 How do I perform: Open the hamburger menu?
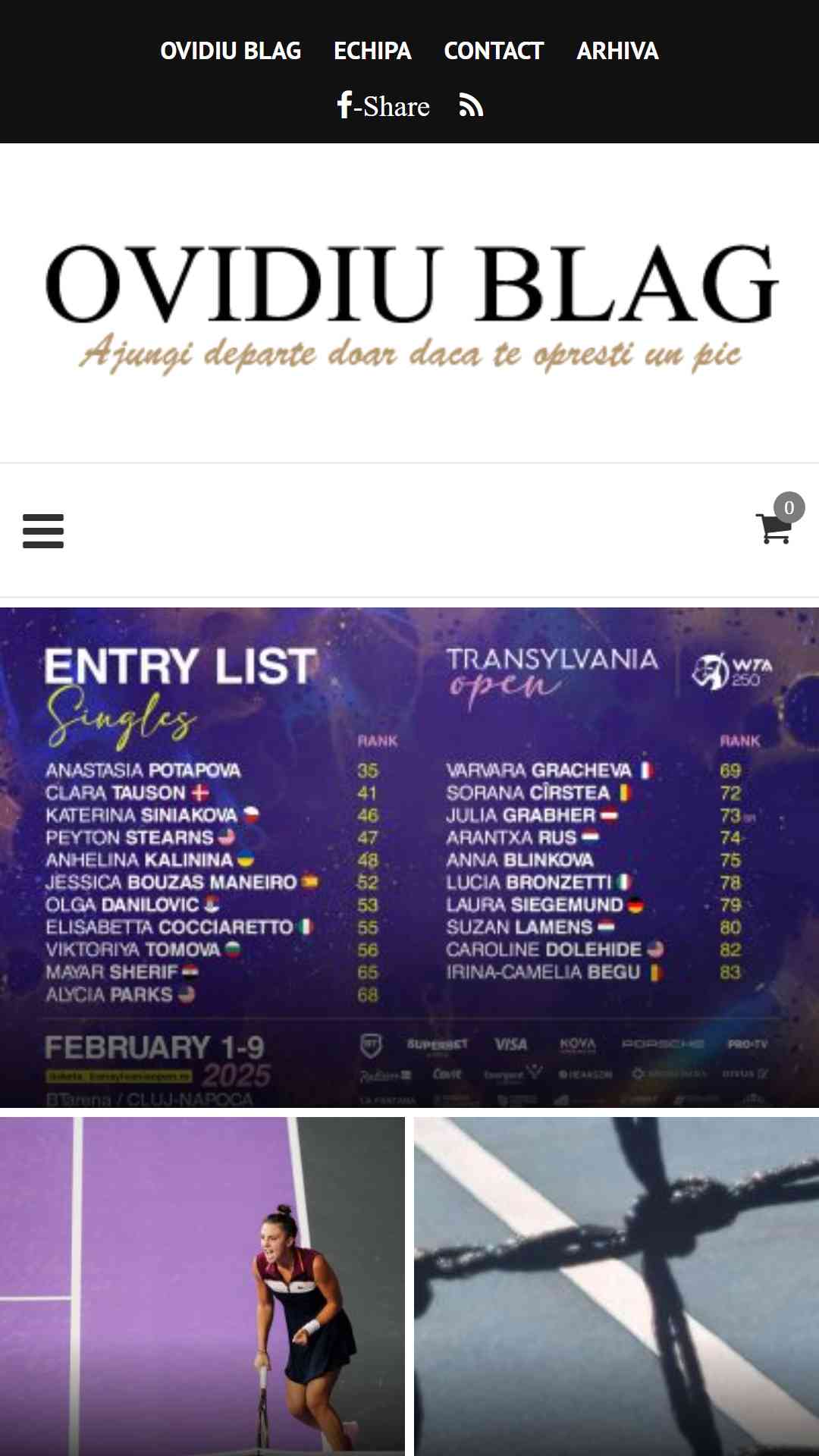(43, 531)
